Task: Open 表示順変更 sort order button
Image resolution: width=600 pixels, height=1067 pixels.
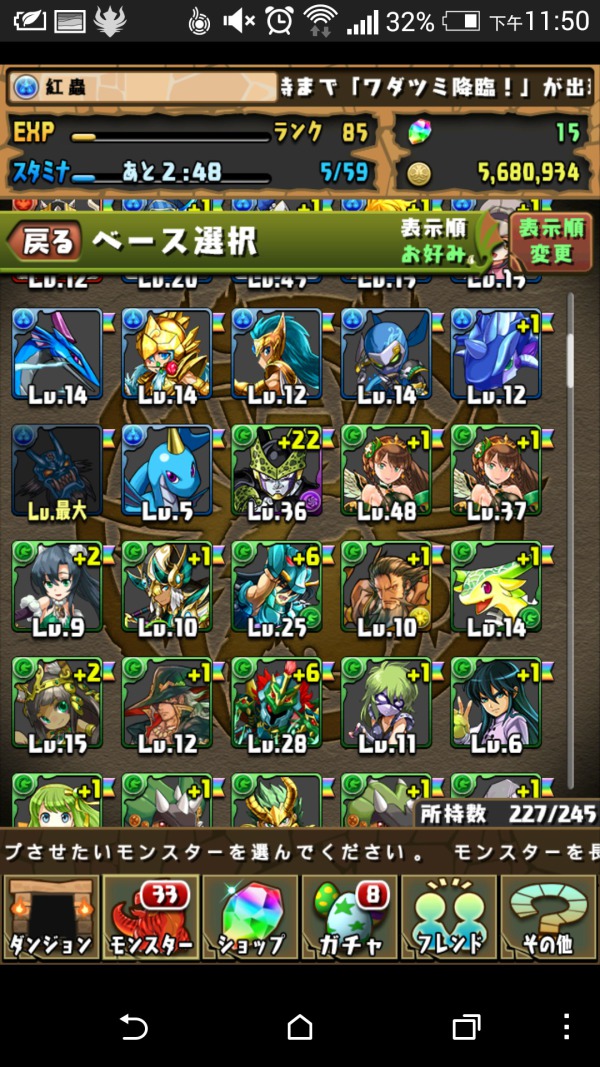Action: 552,241
